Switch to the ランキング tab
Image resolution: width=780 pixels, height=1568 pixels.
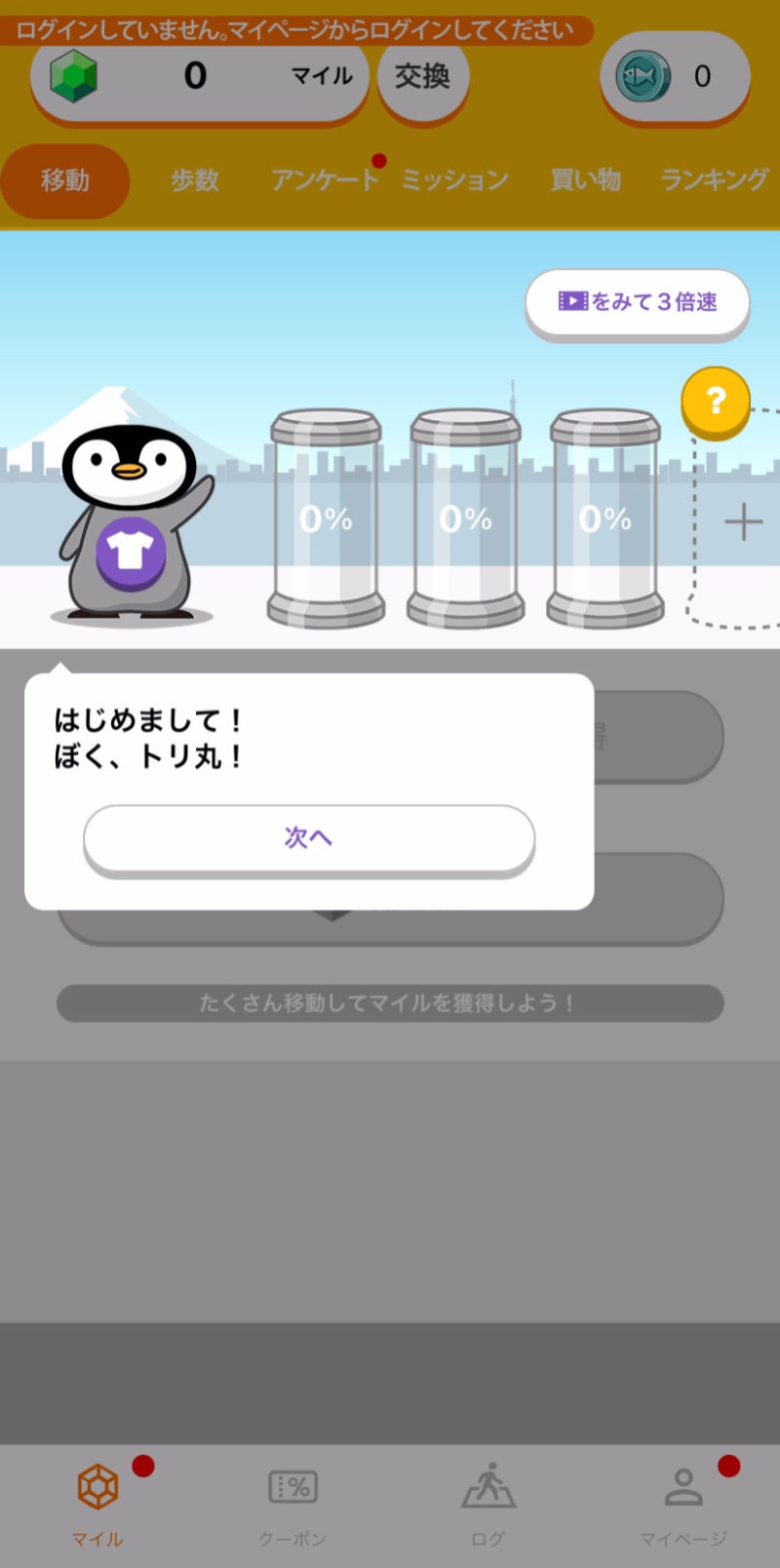714,180
